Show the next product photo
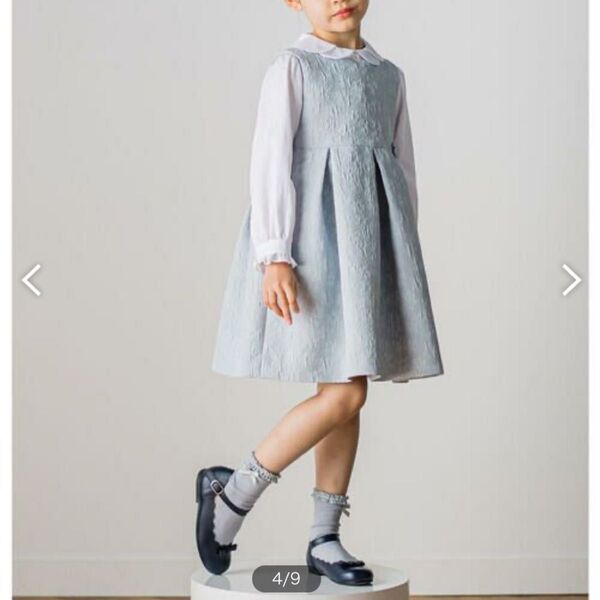 point(570,280)
